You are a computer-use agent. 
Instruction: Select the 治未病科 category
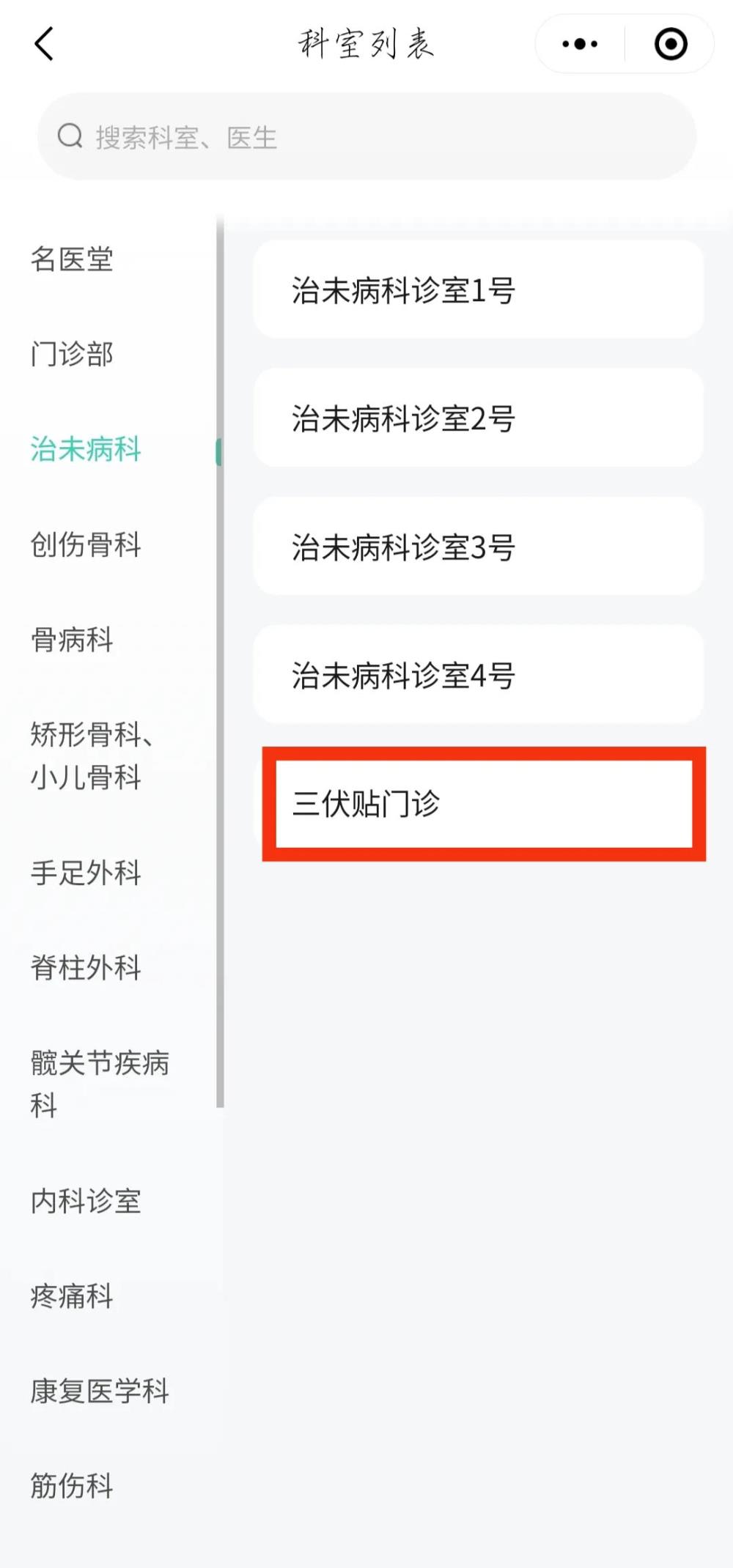pos(86,449)
